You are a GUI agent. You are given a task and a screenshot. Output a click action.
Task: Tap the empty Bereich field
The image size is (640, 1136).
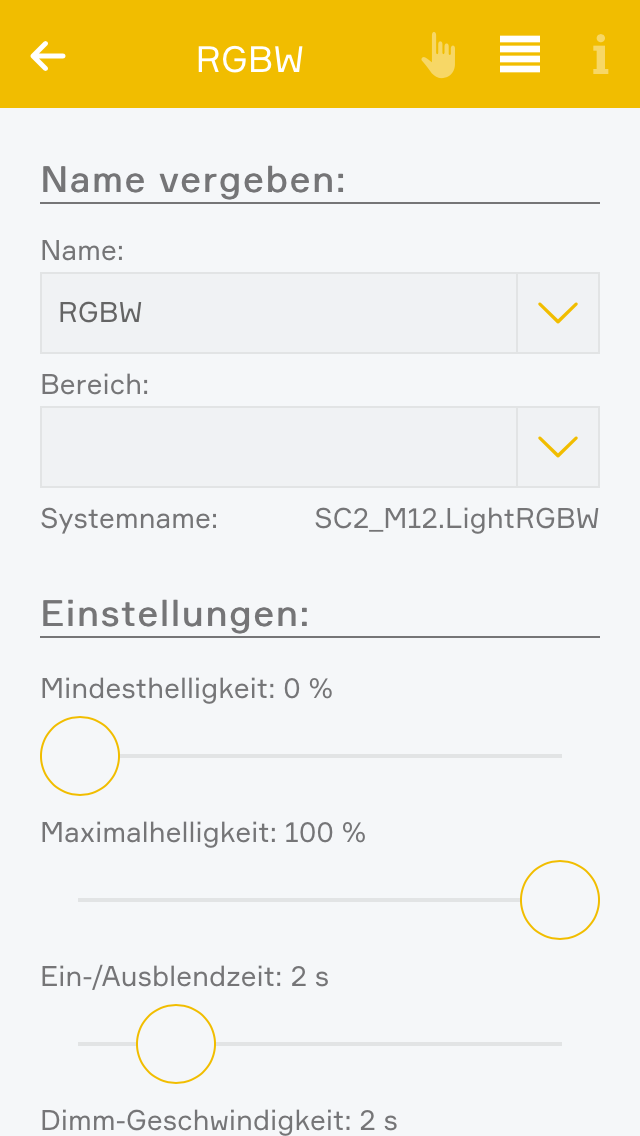tap(278, 447)
